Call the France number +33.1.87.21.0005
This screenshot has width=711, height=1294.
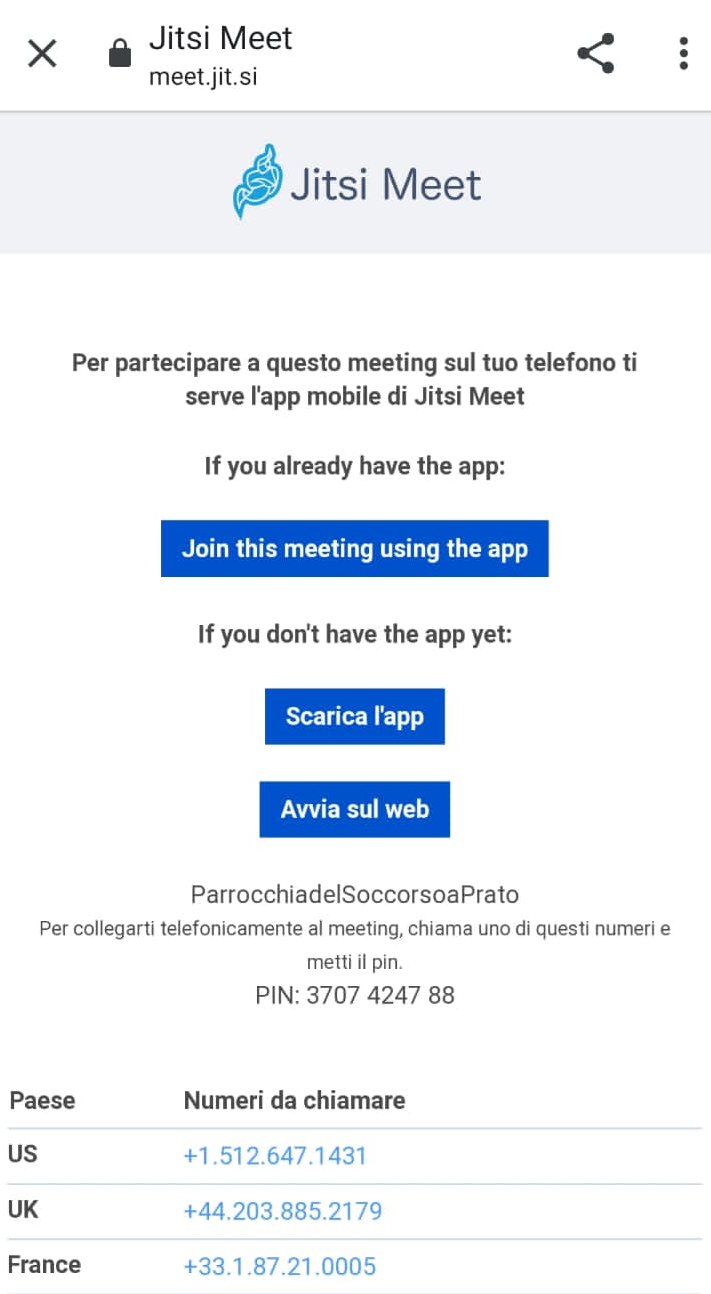tap(279, 1266)
